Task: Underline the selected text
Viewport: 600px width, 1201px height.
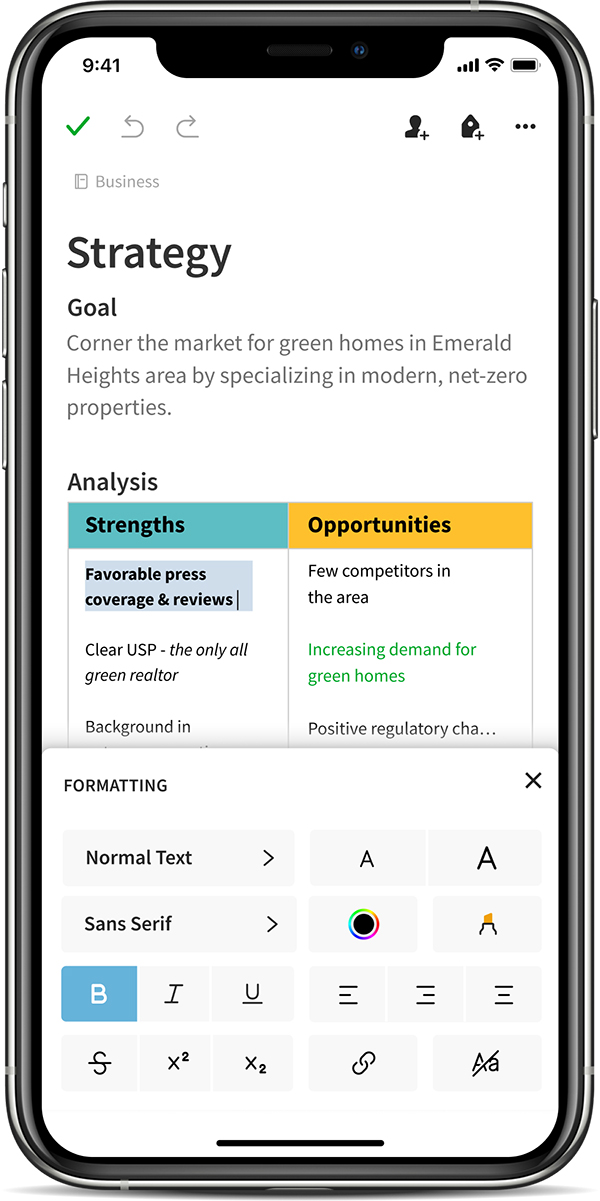Action: click(x=252, y=994)
